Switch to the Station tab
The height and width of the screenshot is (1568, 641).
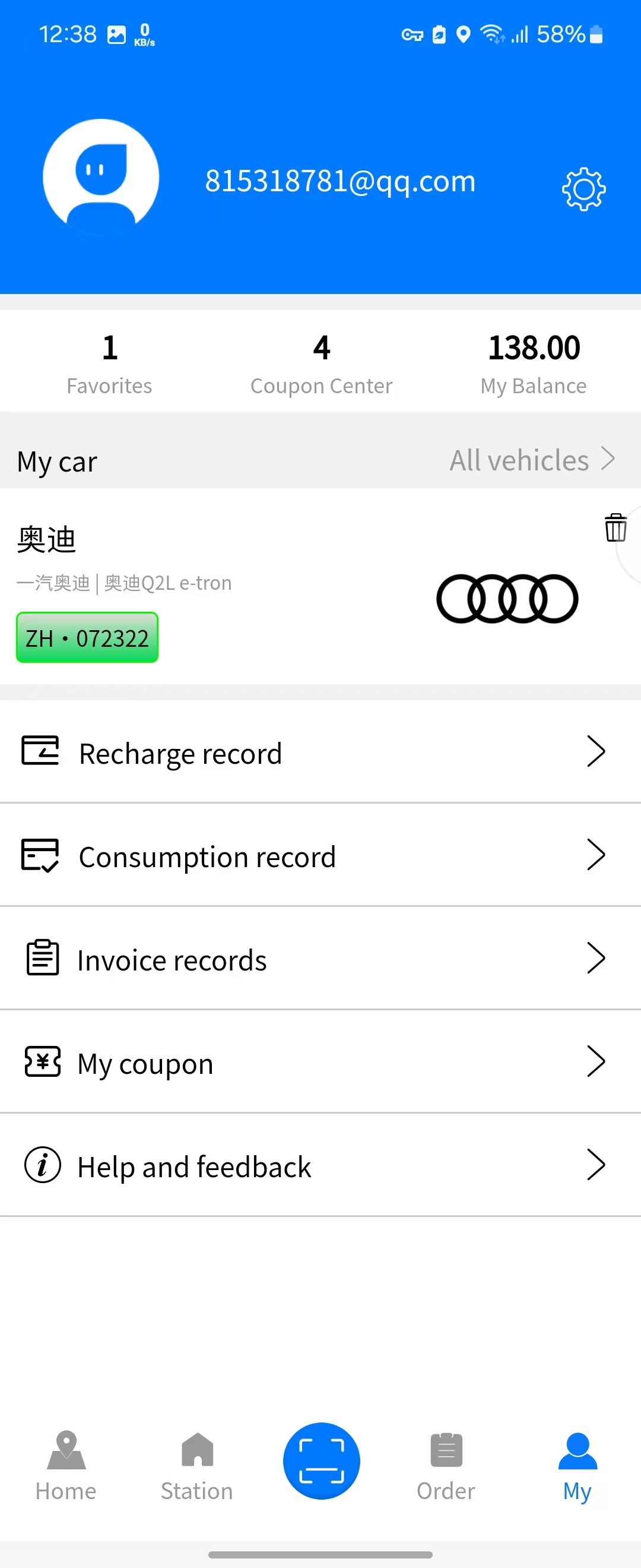tap(197, 1466)
